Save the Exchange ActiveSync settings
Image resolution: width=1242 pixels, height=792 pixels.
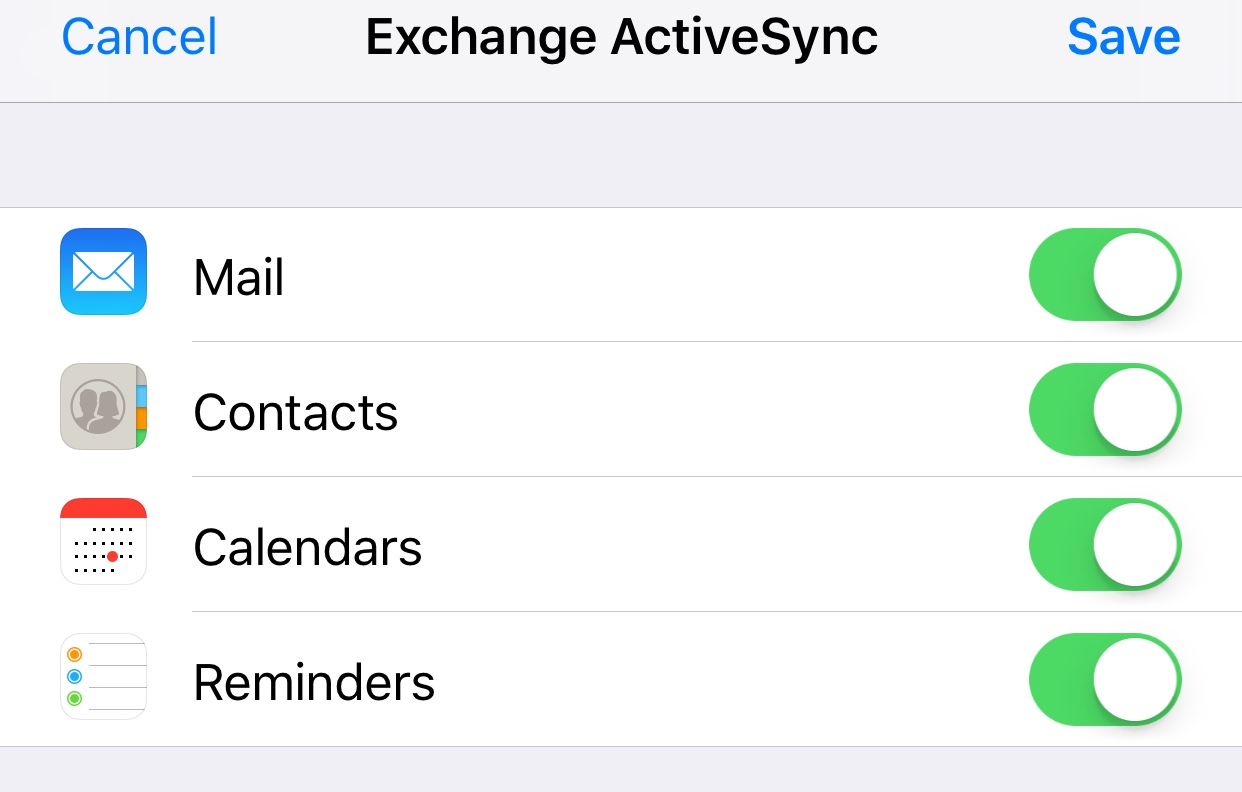pyautogui.click(x=1123, y=37)
